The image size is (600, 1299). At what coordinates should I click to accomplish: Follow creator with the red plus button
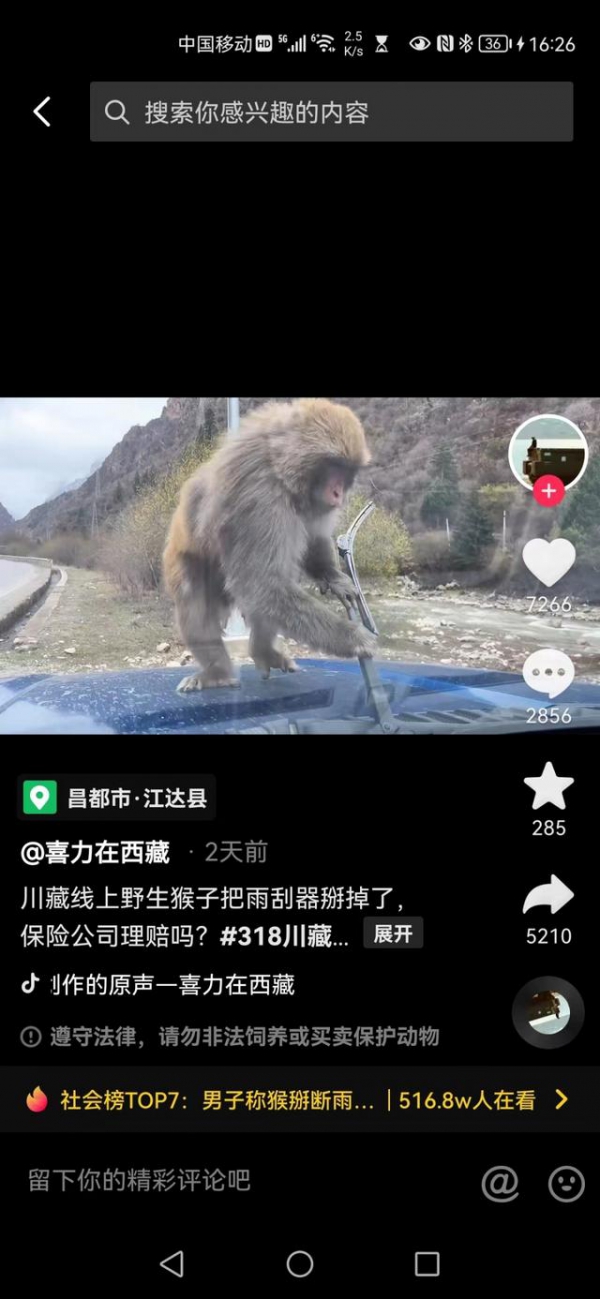[x=548, y=492]
